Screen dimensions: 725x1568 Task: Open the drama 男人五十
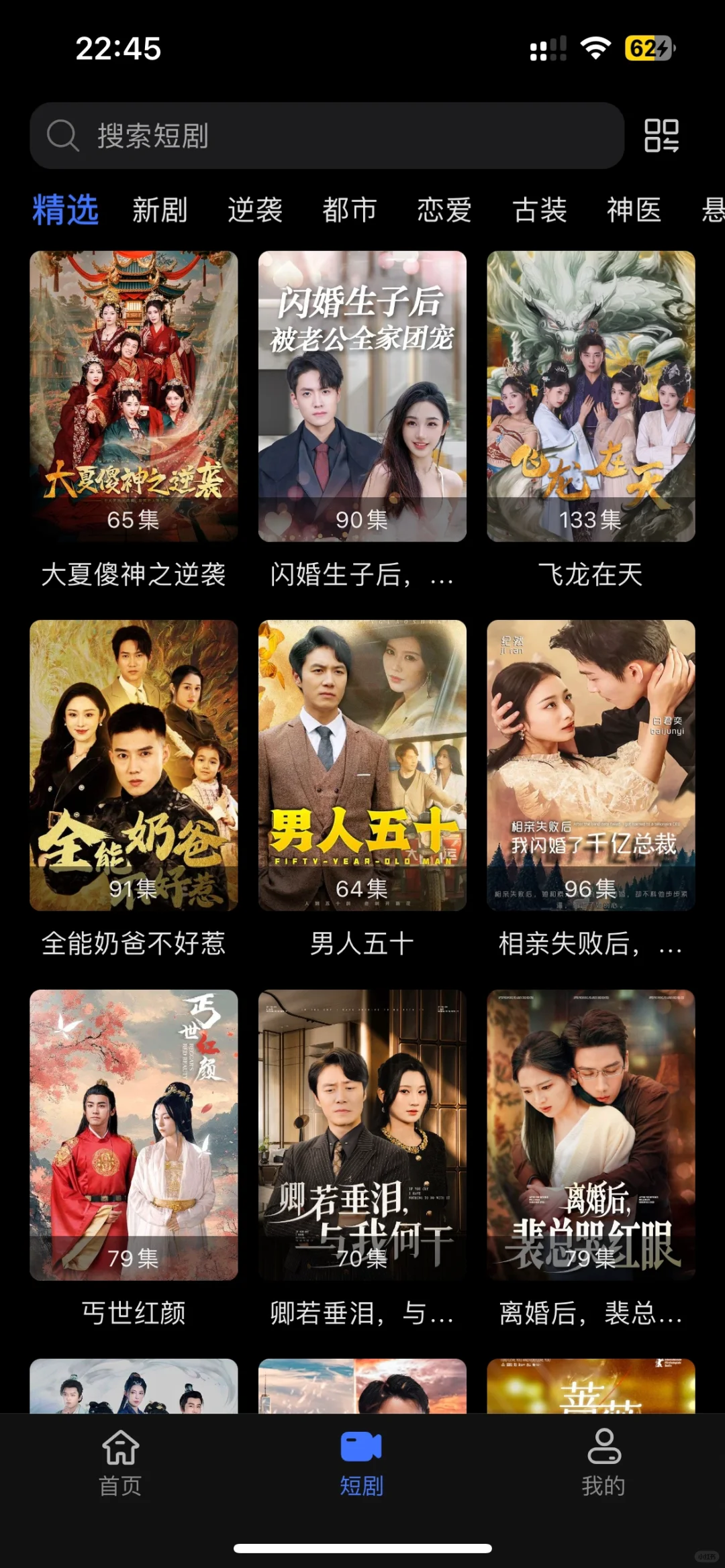point(362,765)
